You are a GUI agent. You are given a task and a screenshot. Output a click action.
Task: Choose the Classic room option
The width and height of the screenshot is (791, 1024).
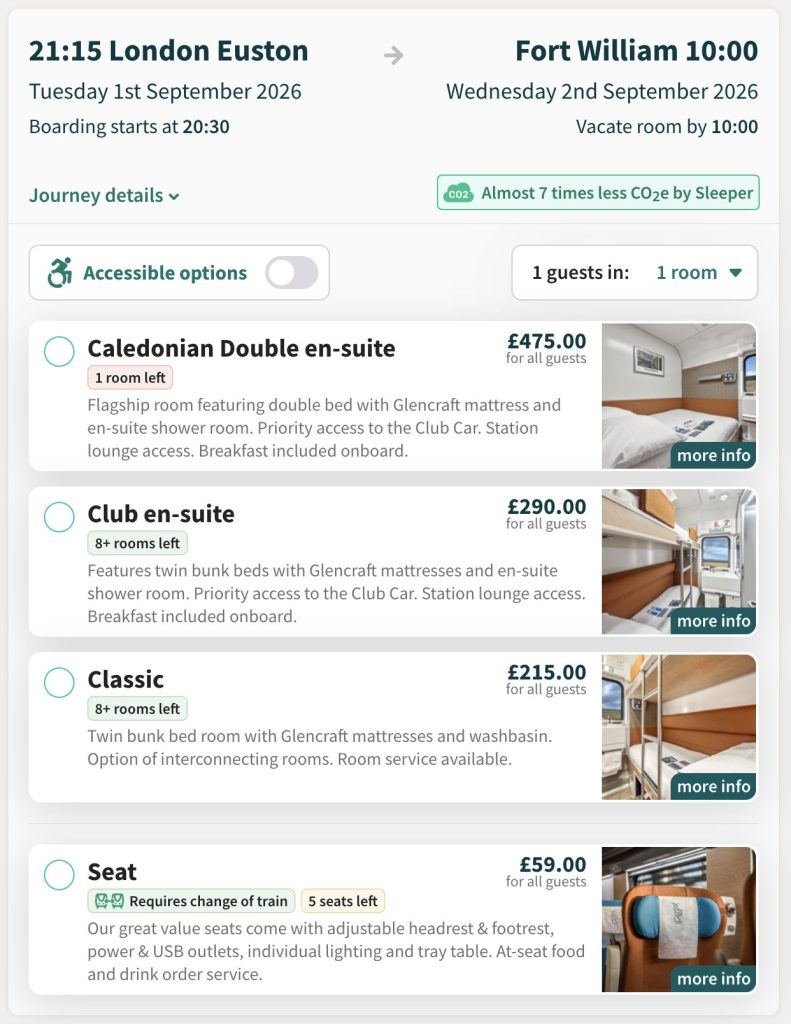59,682
